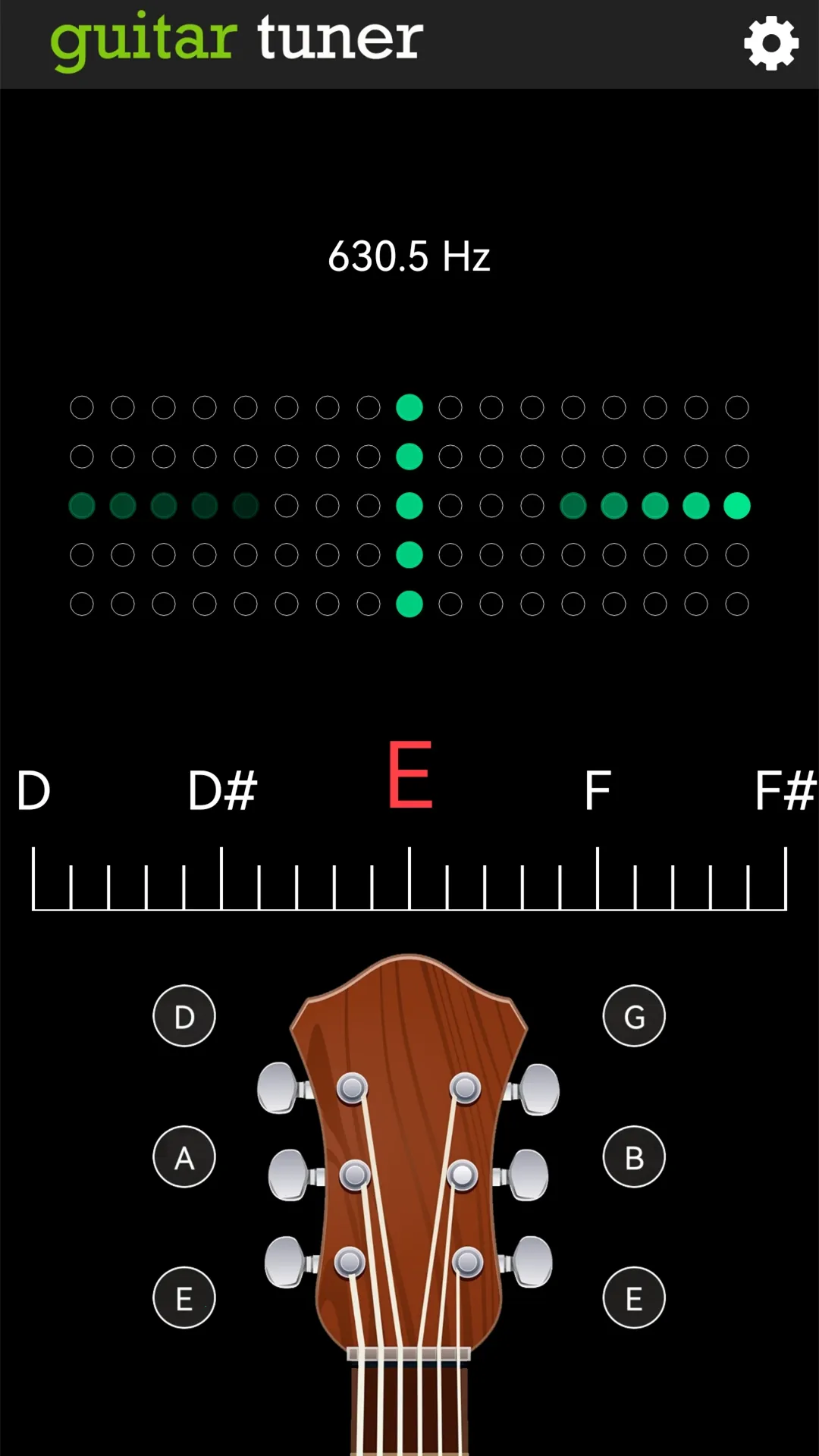Screen dimensions: 819x1456
Task: Select the D tuning peg button
Action: 184,1016
